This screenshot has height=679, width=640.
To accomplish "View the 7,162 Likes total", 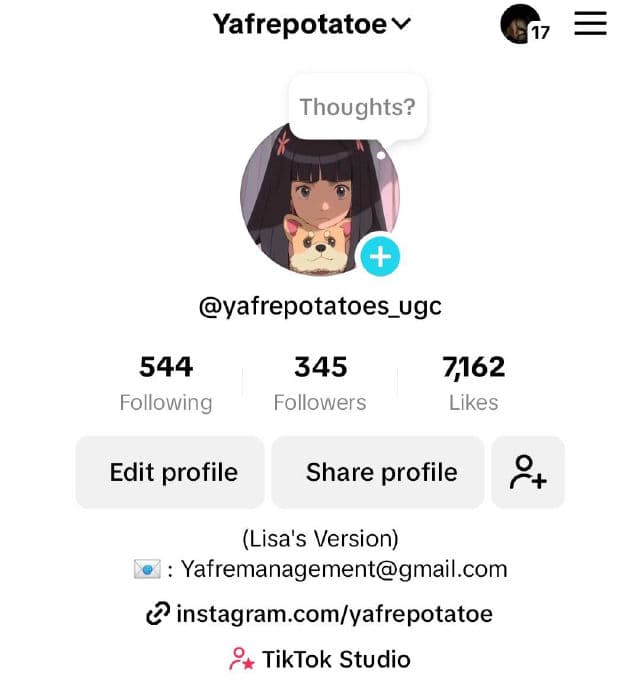I will click(x=473, y=383).
